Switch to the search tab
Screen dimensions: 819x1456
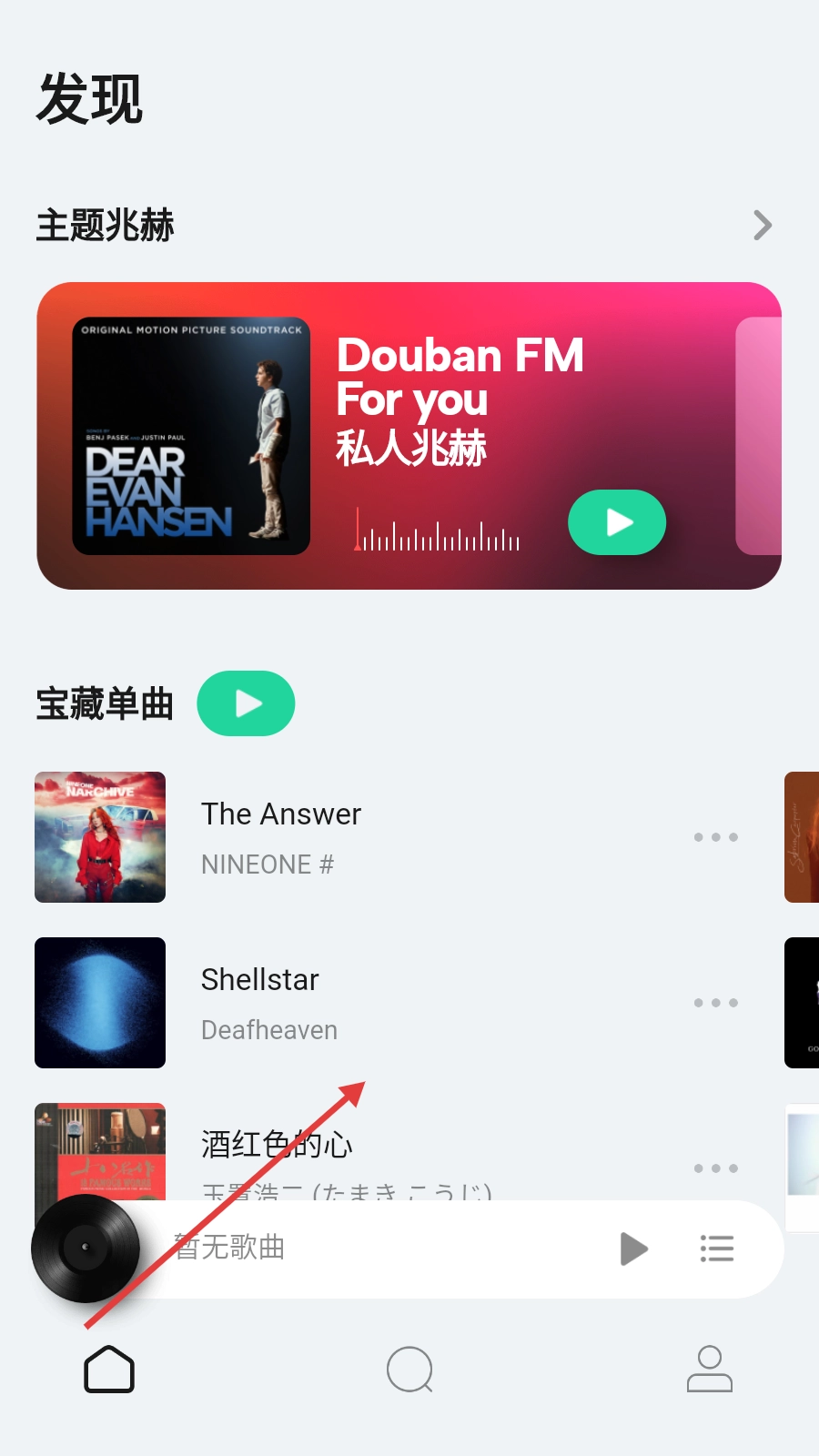coord(409,1370)
